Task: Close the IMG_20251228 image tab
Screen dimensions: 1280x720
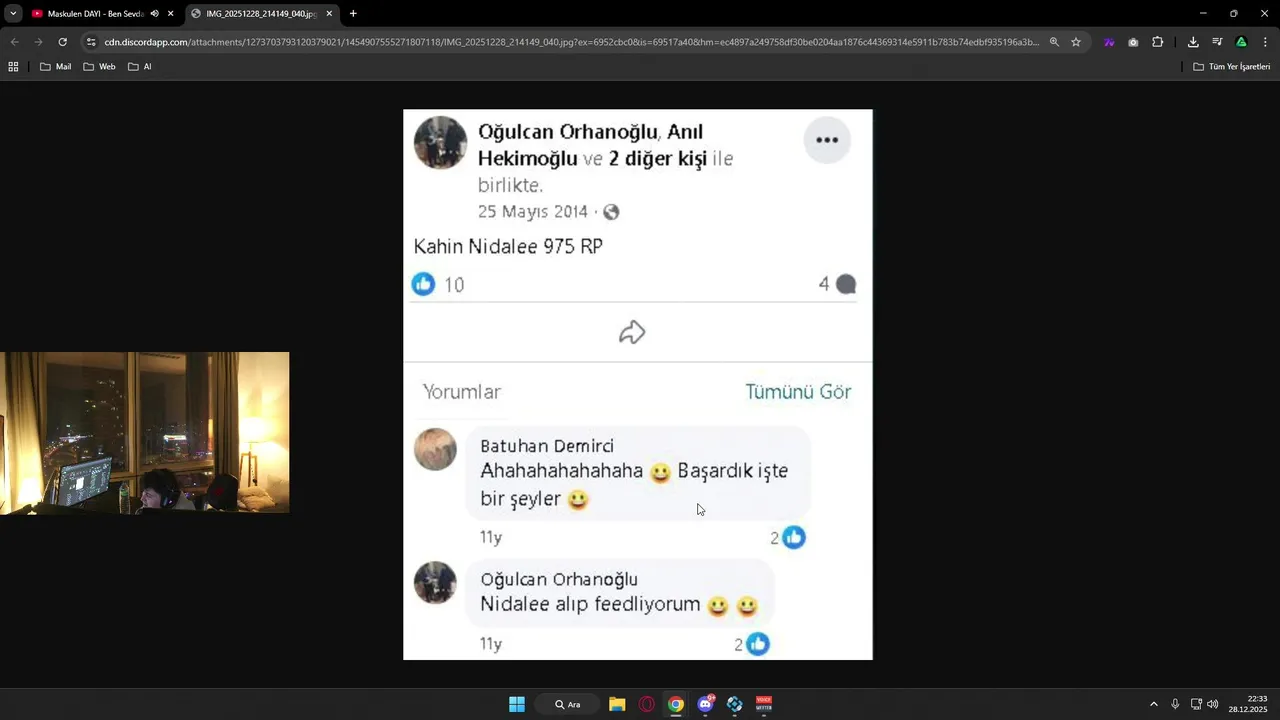Action: [329, 14]
